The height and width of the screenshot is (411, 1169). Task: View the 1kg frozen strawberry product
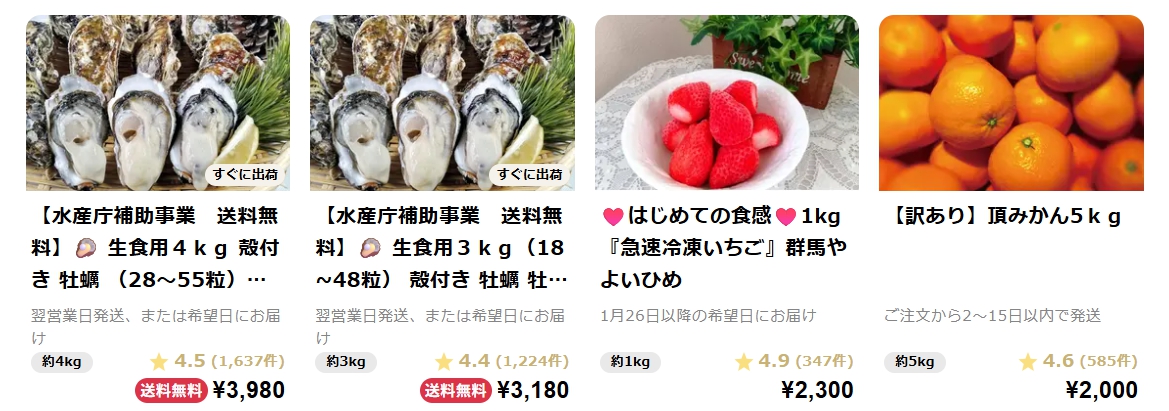click(x=726, y=103)
